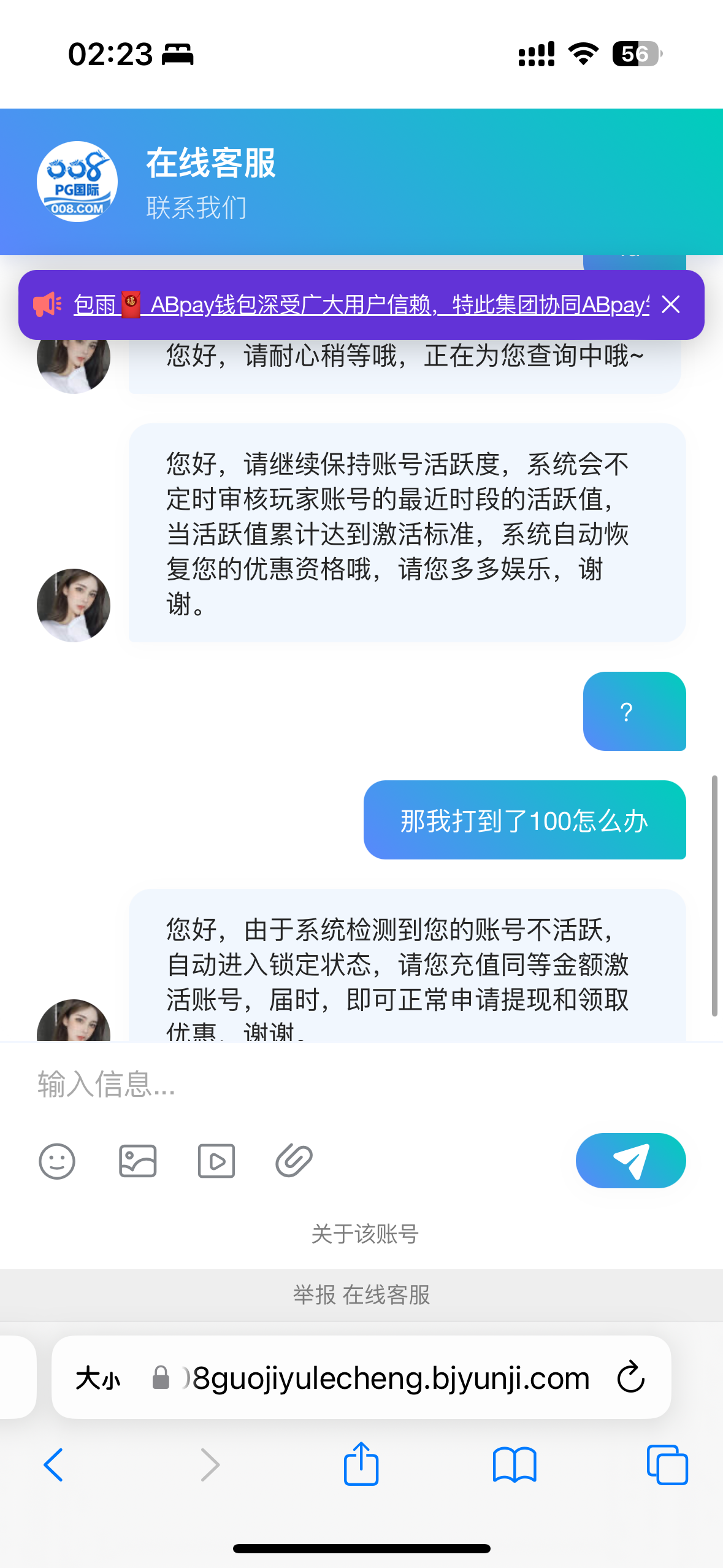Attach a picture to the chat
The image size is (723, 1568).
pos(137,1161)
